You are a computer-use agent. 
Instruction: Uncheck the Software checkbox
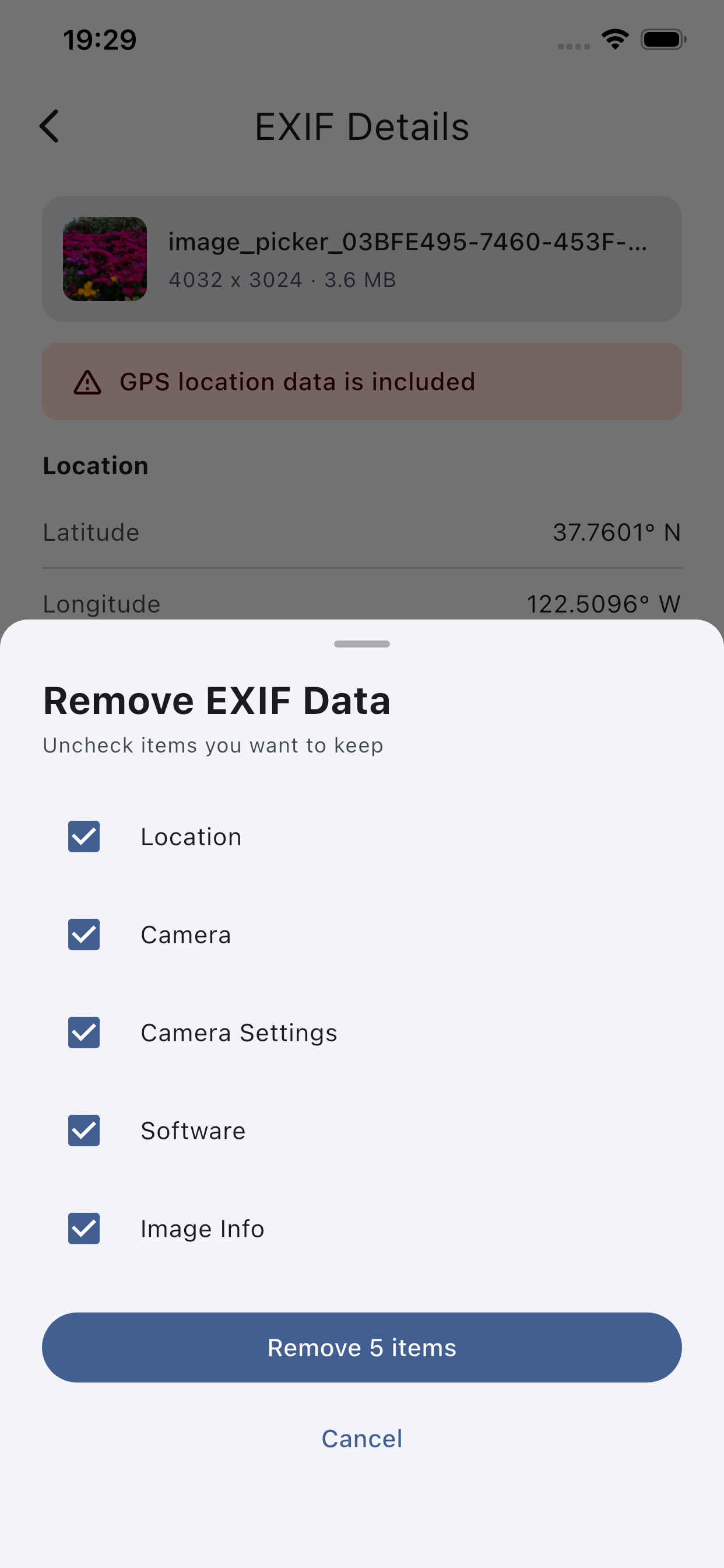[x=84, y=1132]
